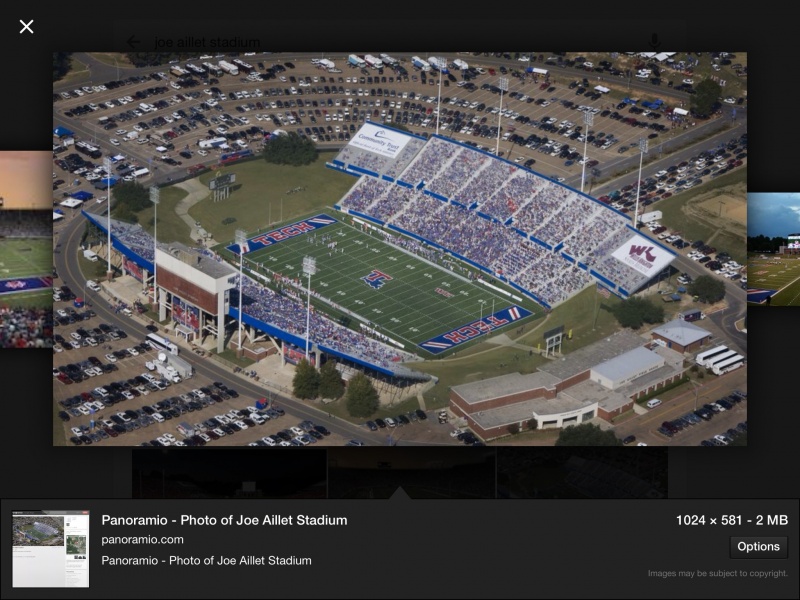View the previous image on the left
This screenshot has height=600, width=800.
(x=26, y=250)
